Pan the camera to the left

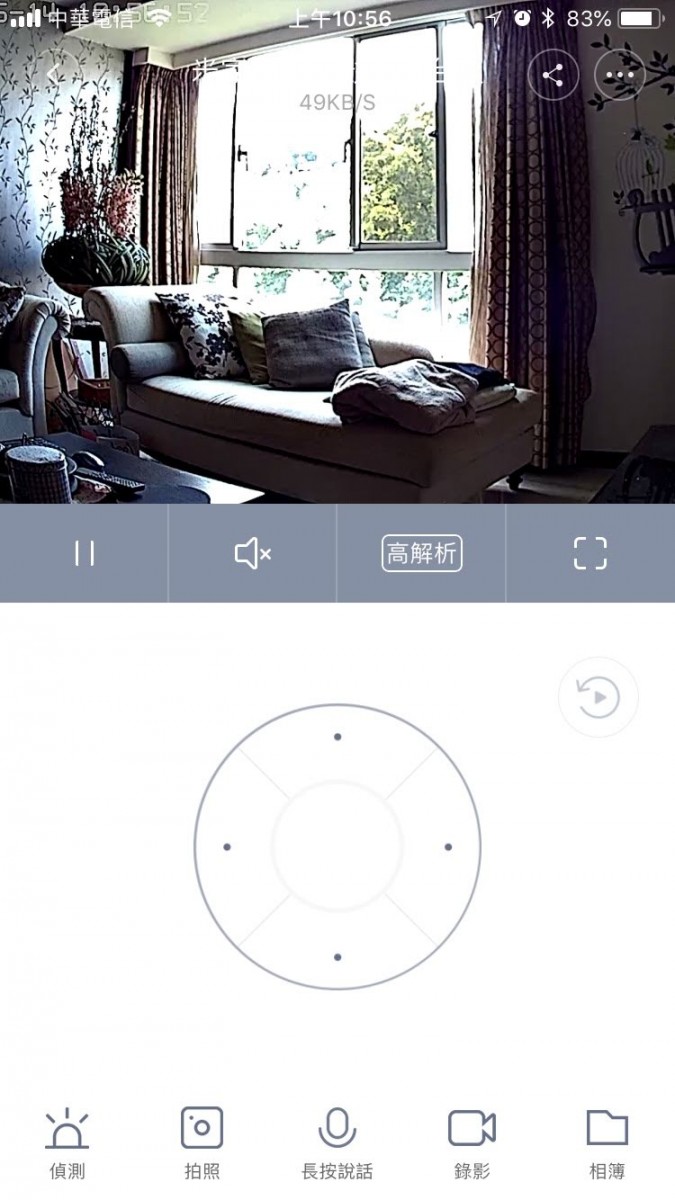point(228,847)
